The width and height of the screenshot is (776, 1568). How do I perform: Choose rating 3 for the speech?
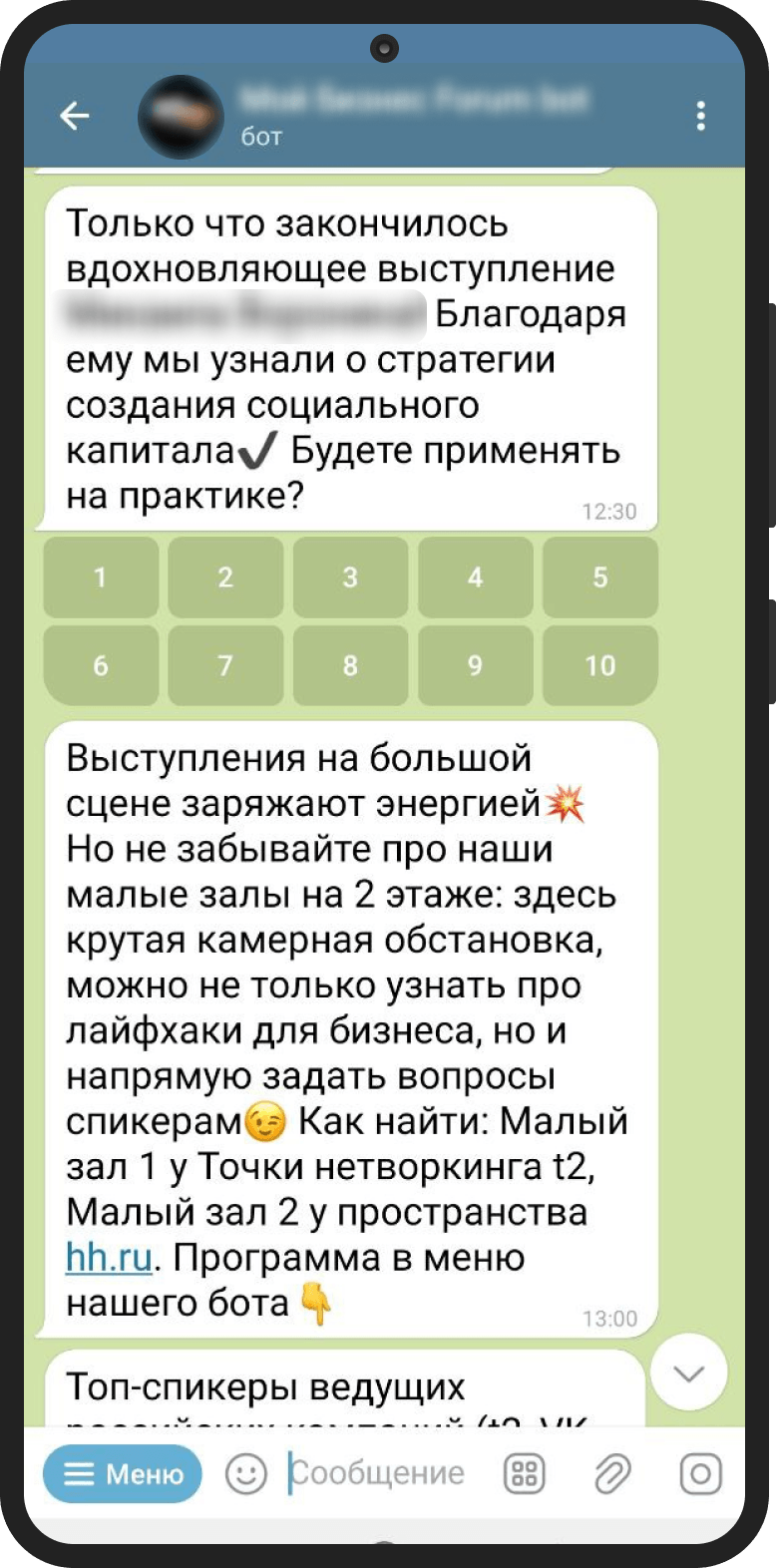350,578
